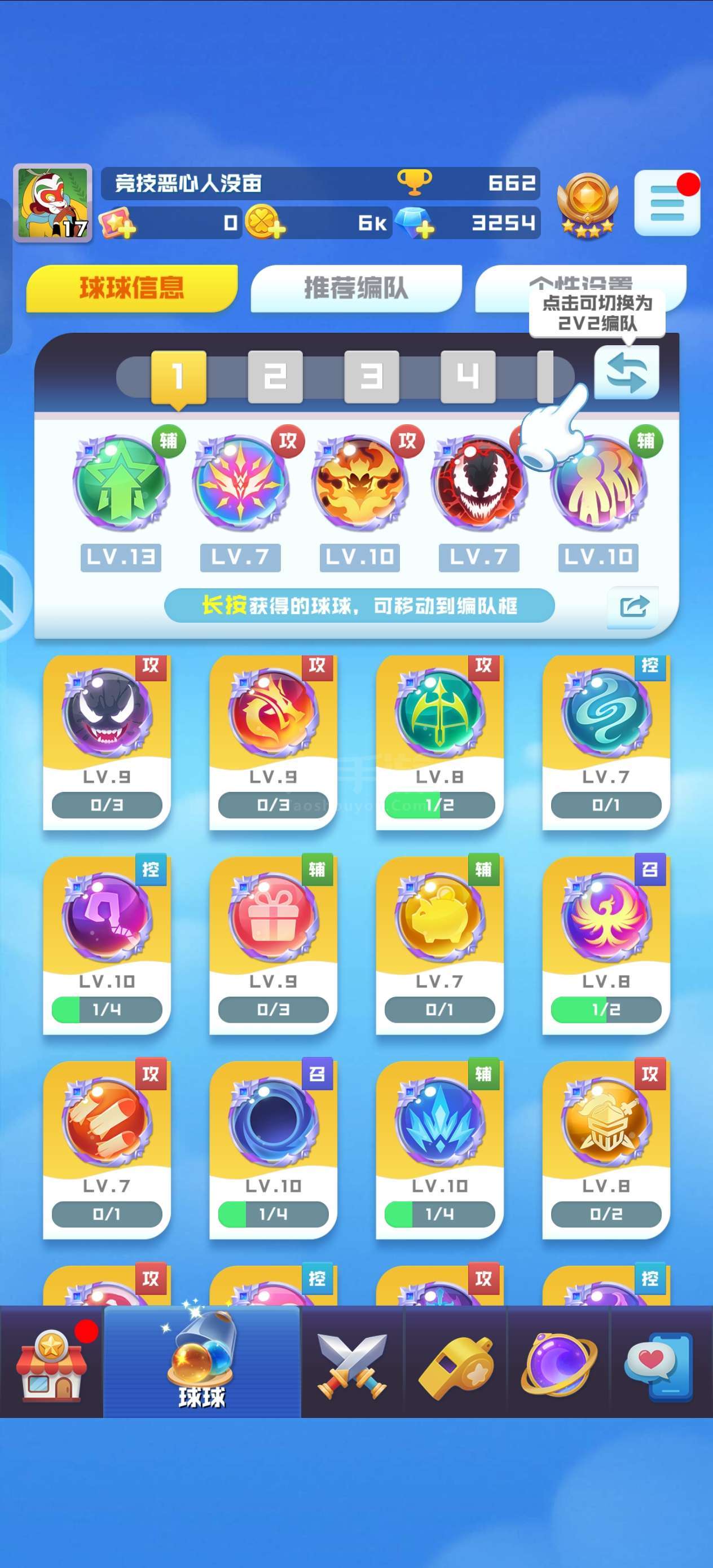Select team slot 3
This screenshot has width=713, height=1568.
point(371,376)
